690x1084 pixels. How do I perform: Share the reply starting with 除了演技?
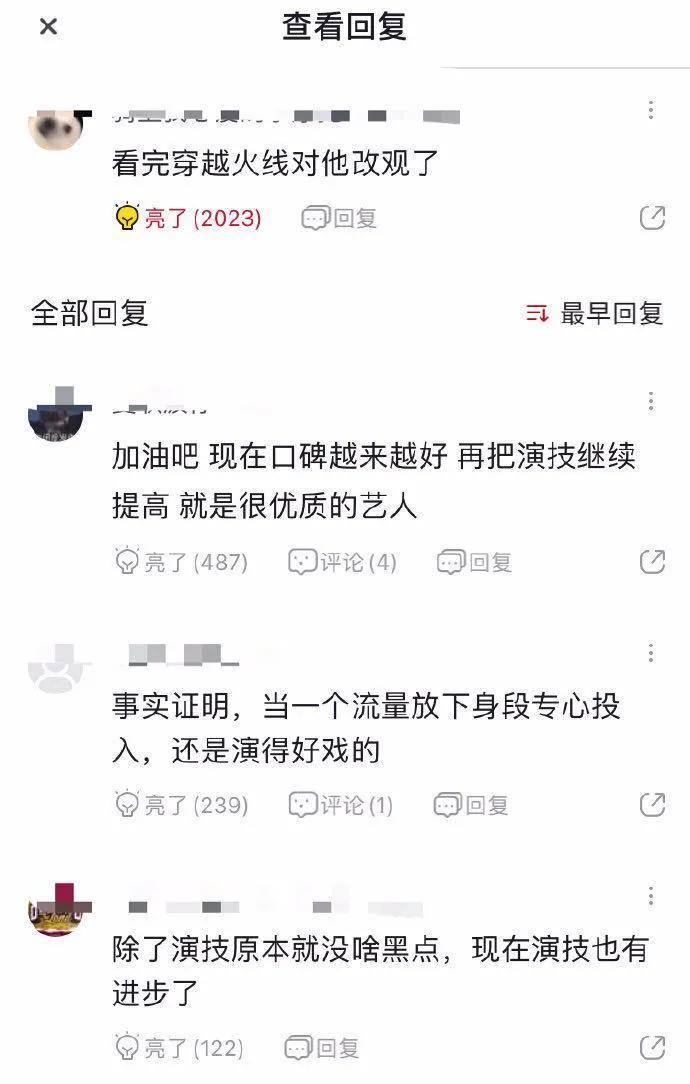click(x=652, y=1048)
